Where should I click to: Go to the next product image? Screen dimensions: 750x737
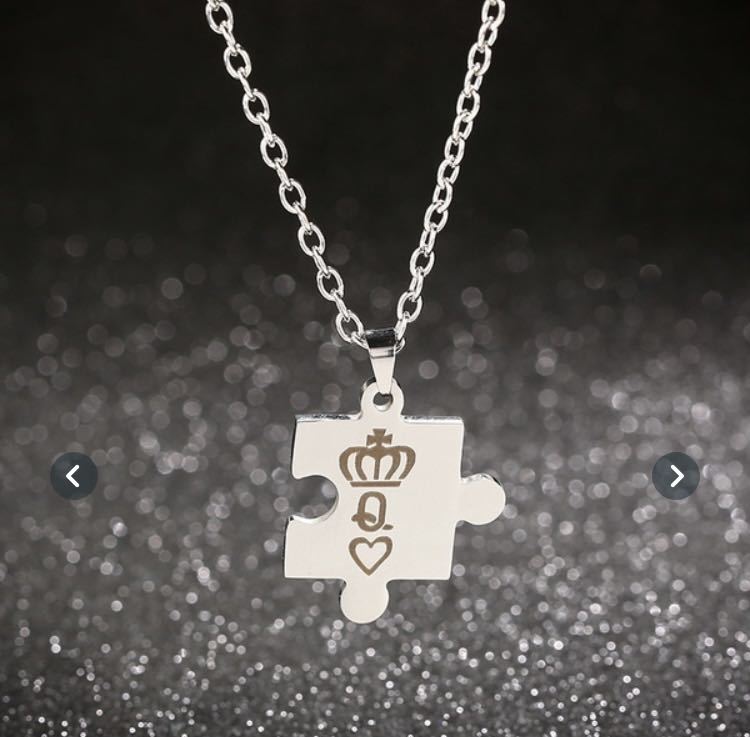(x=676, y=476)
